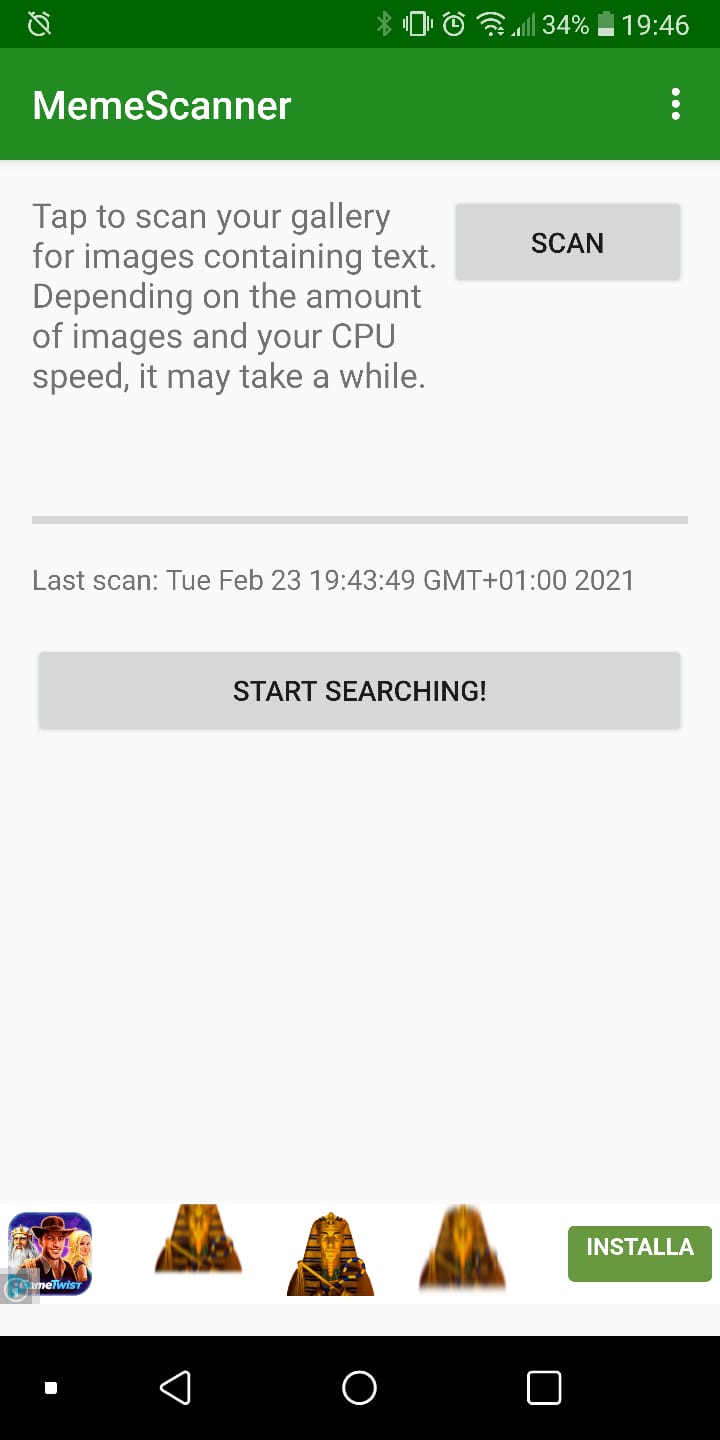Open the GameTwist ad icon
Screen dimensions: 720x1440
coord(50,1254)
